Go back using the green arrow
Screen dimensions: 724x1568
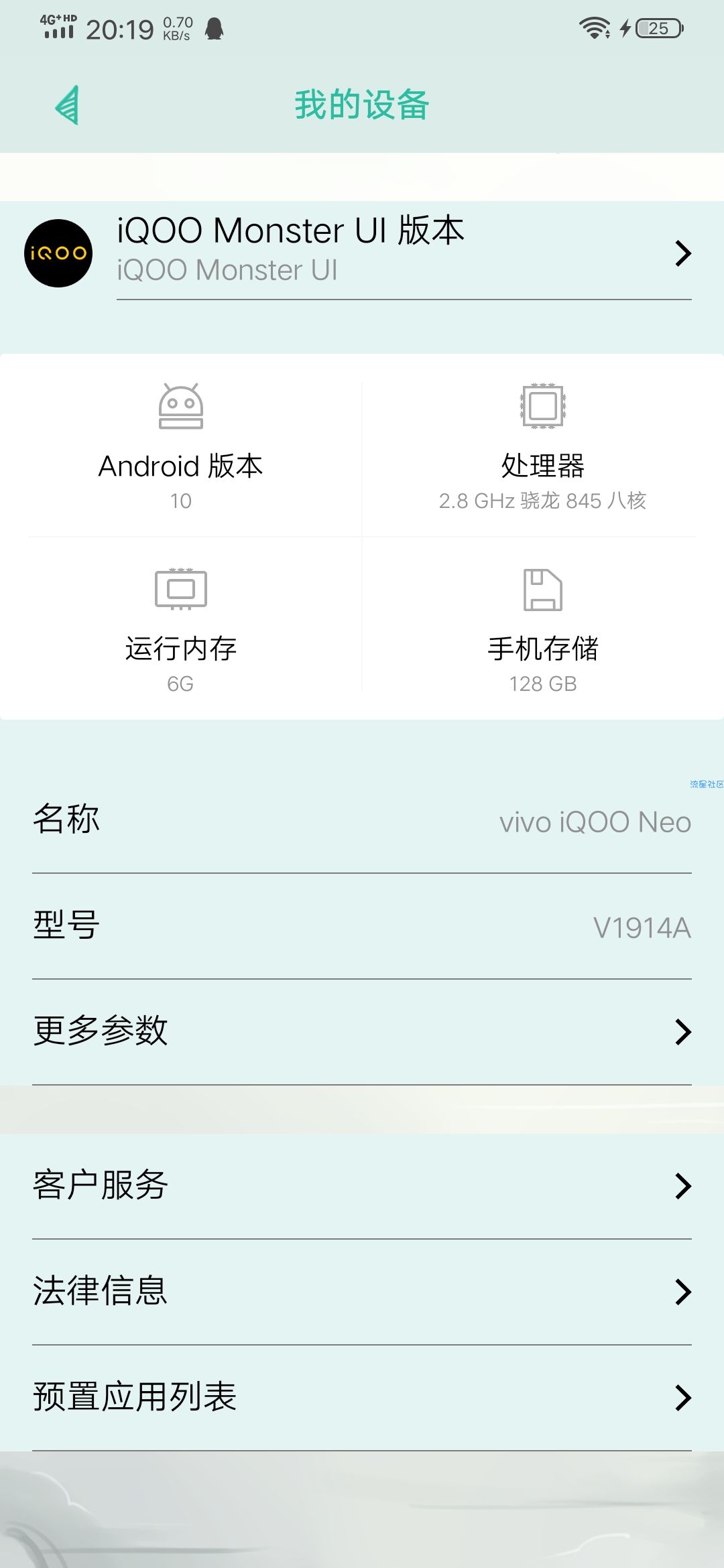click(67, 105)
